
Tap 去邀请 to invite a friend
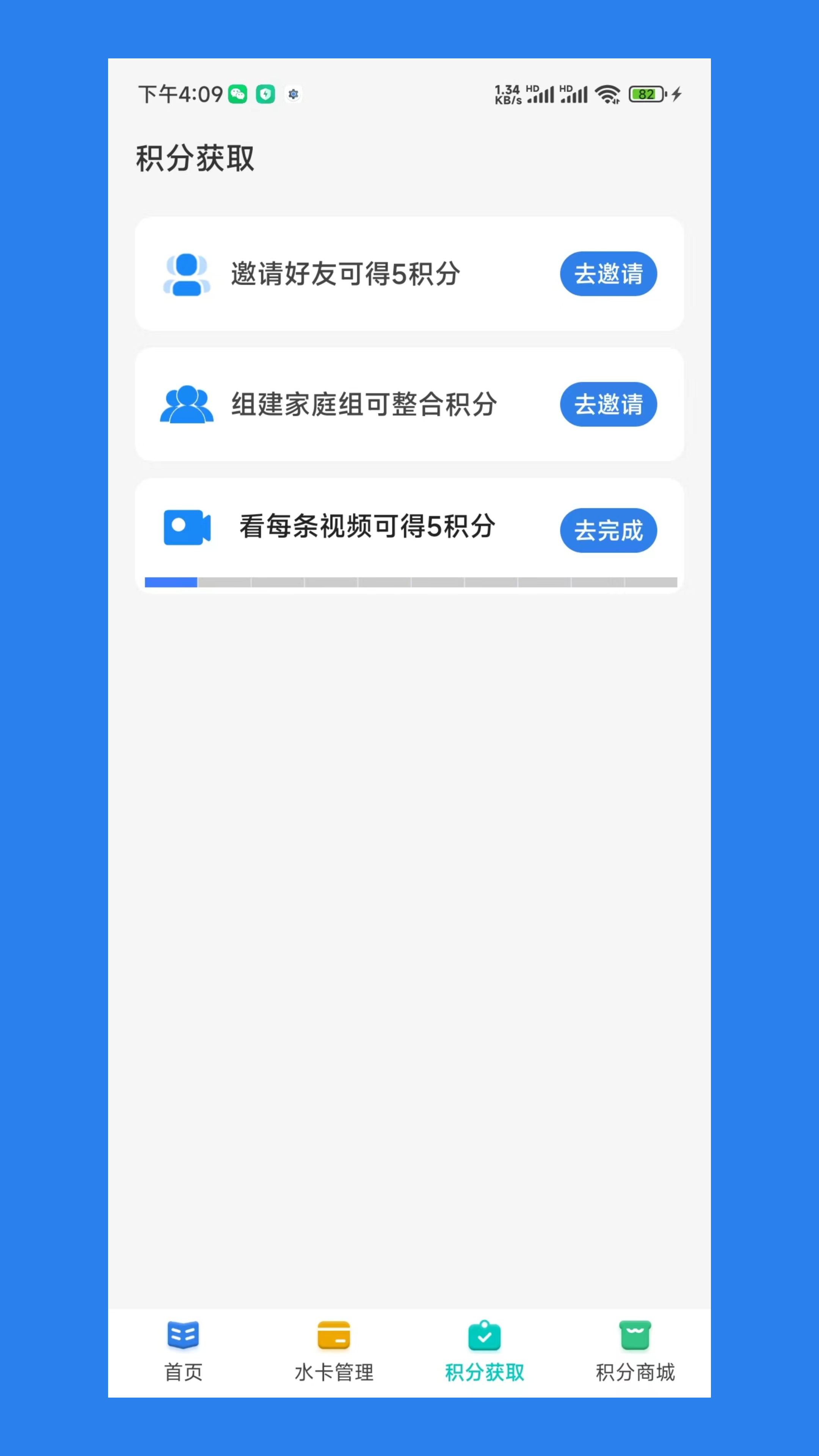pos(608,274)
